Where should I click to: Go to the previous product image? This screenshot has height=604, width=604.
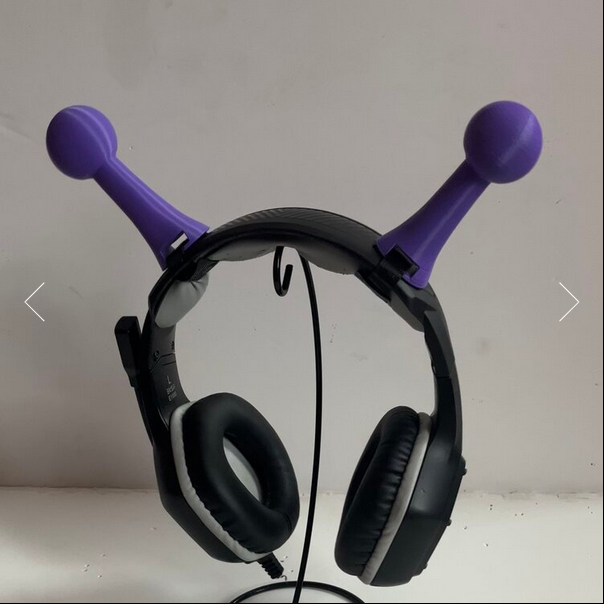(35, 302)
